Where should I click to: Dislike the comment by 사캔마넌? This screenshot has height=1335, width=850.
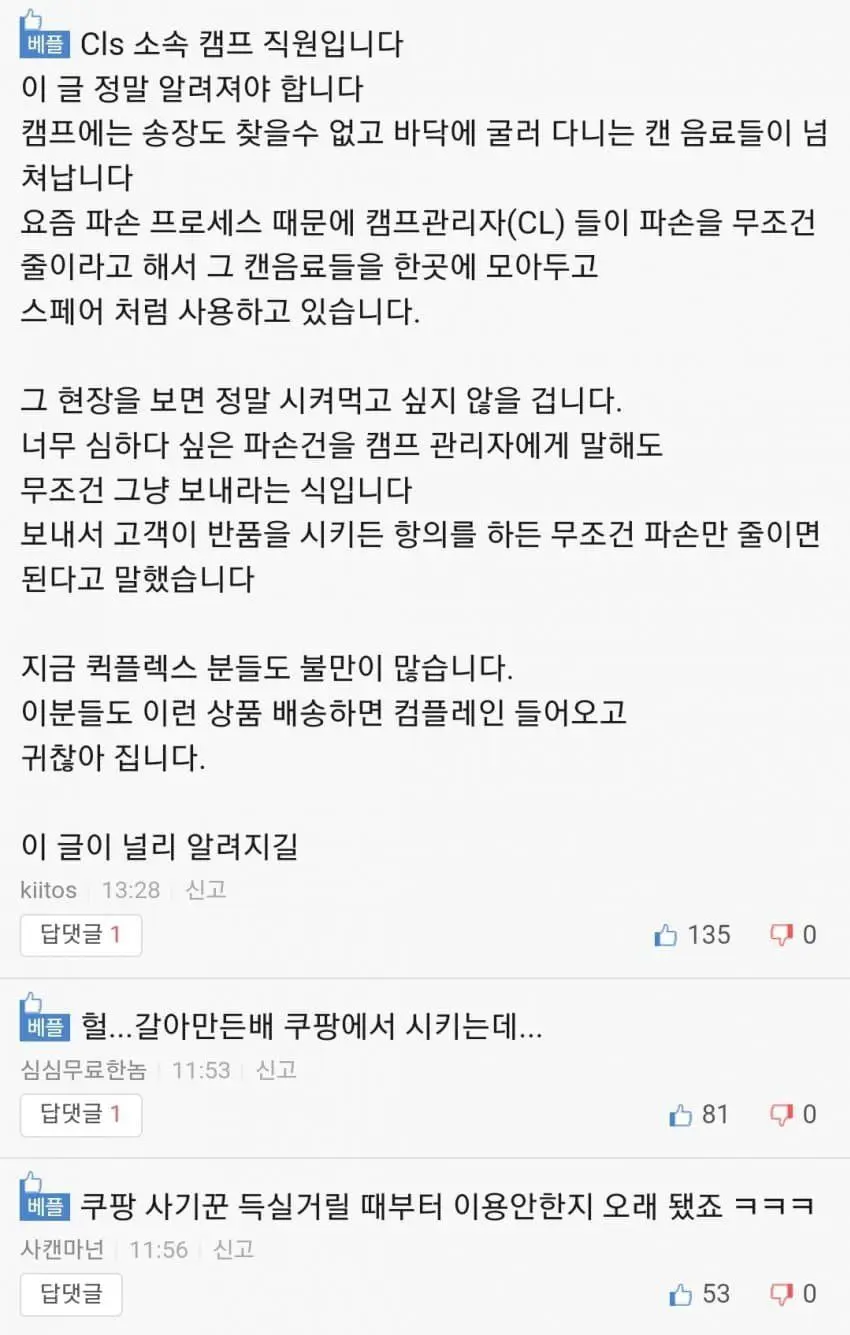point(781,1294)
